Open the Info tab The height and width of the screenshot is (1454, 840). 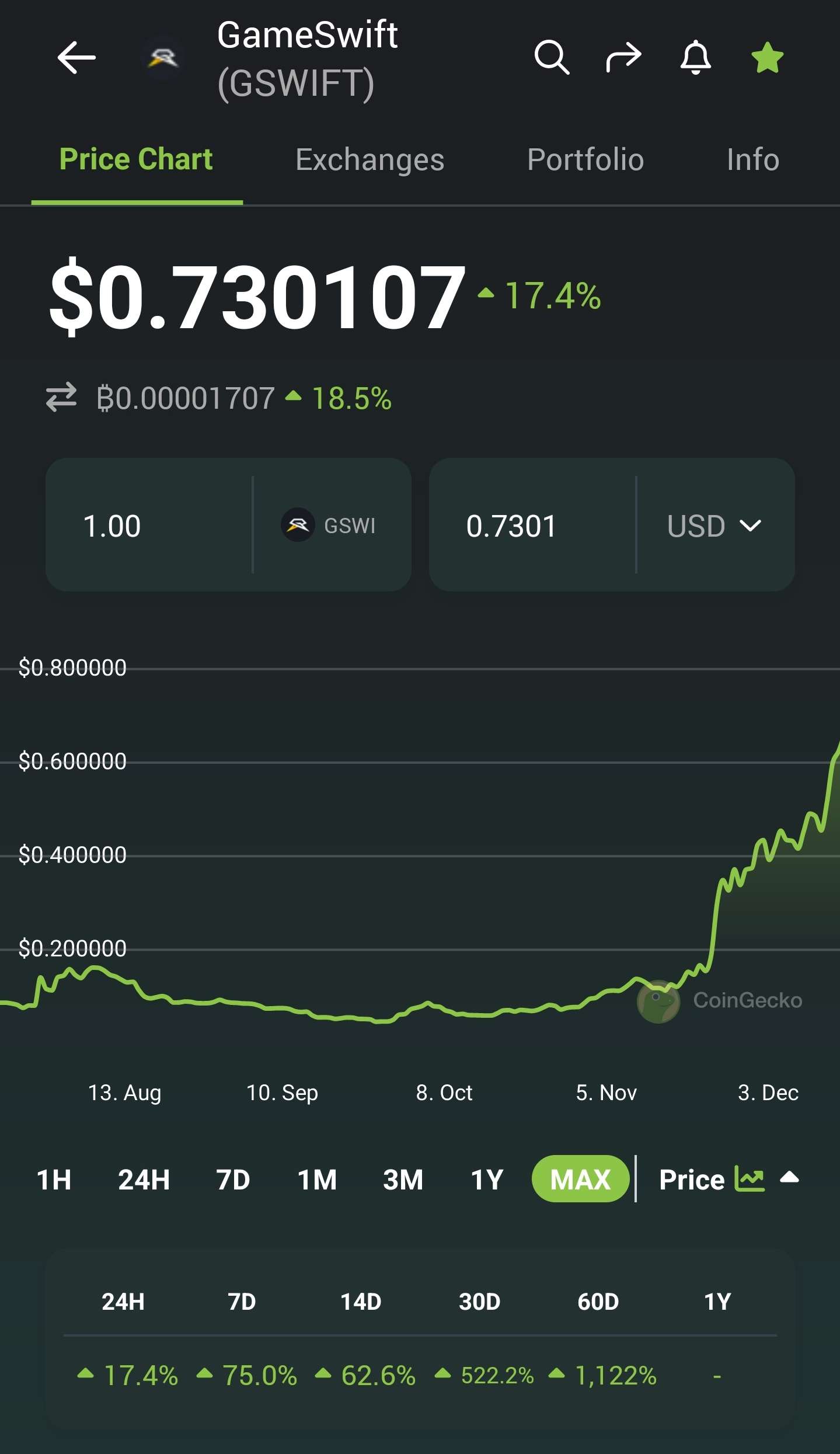[x=752, y=159]
